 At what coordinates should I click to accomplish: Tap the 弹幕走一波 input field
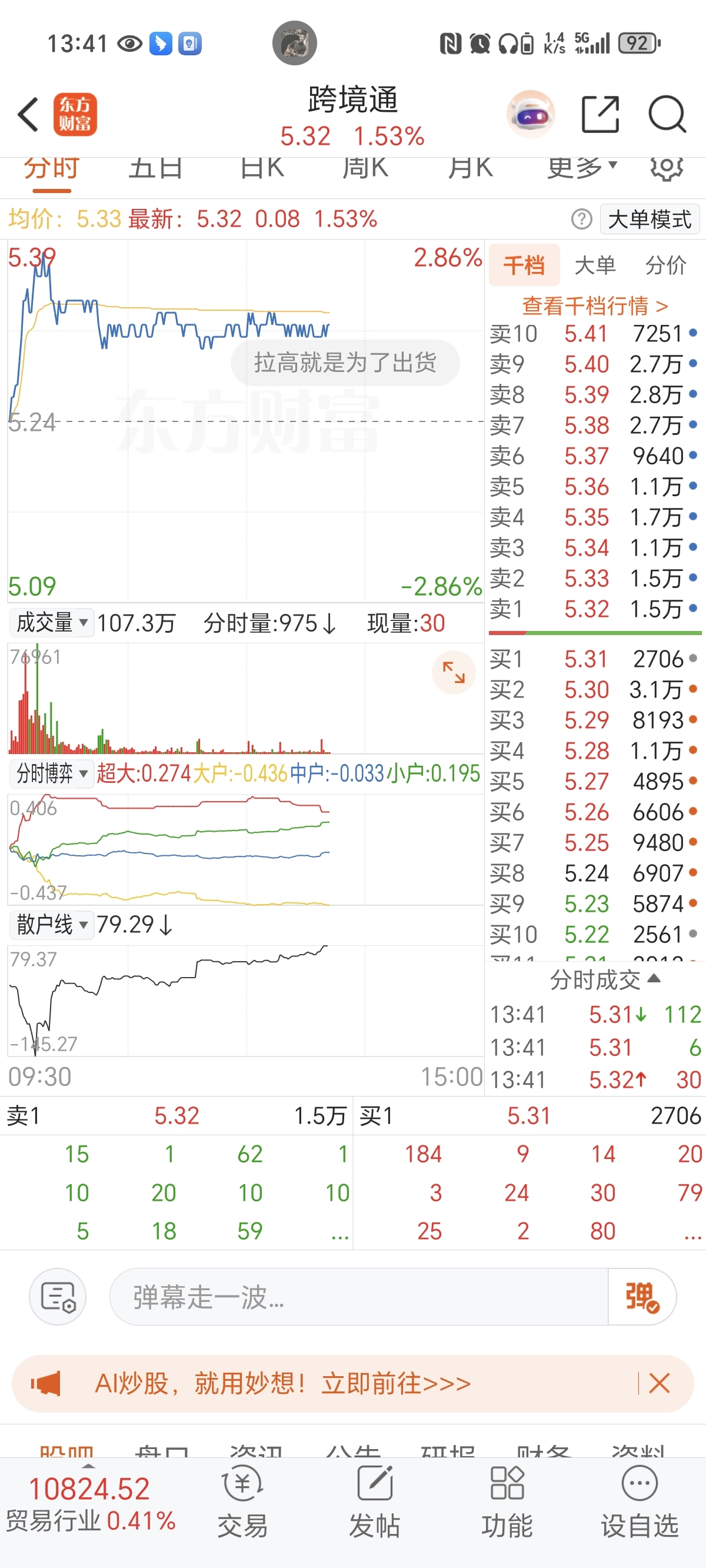(359, 1297)
